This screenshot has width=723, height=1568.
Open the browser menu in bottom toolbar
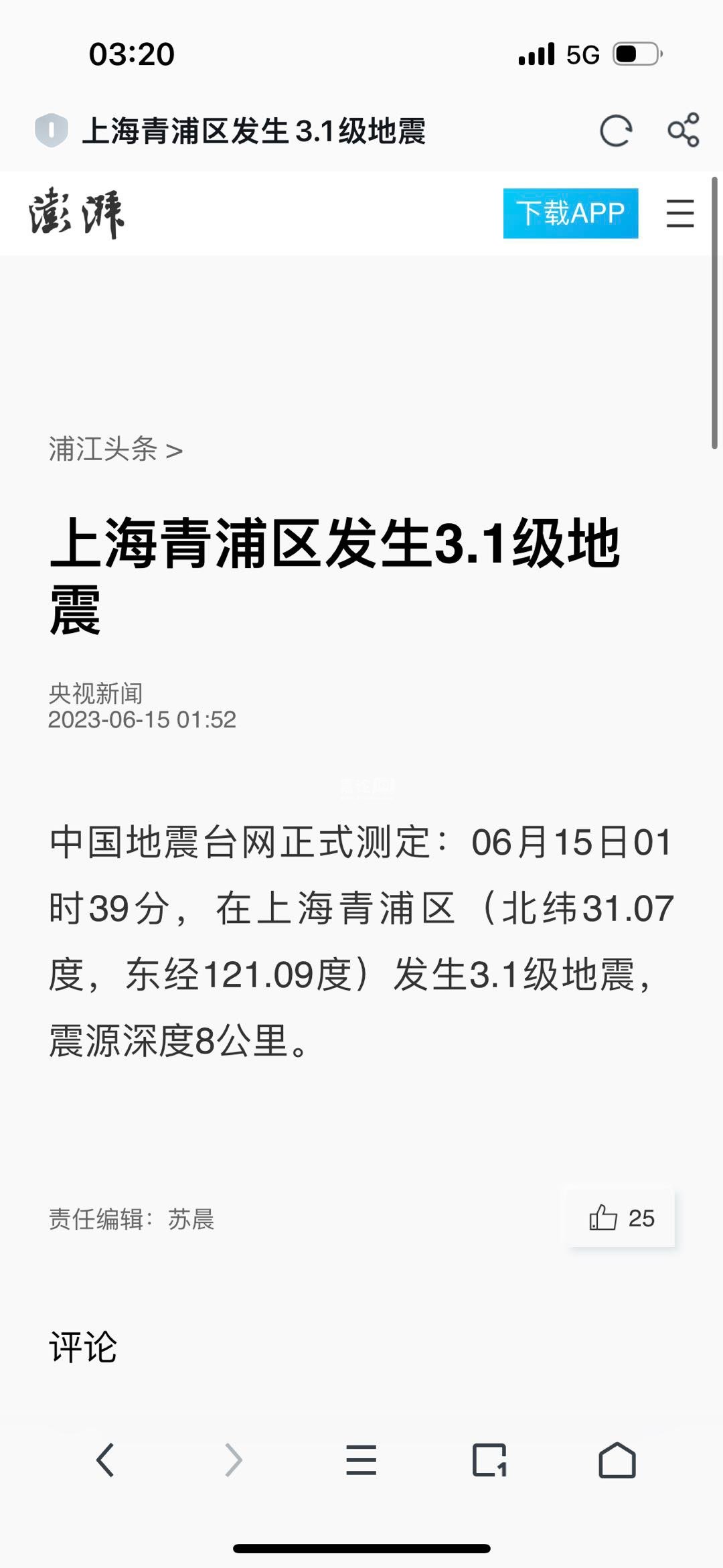tap(361, 1459)
